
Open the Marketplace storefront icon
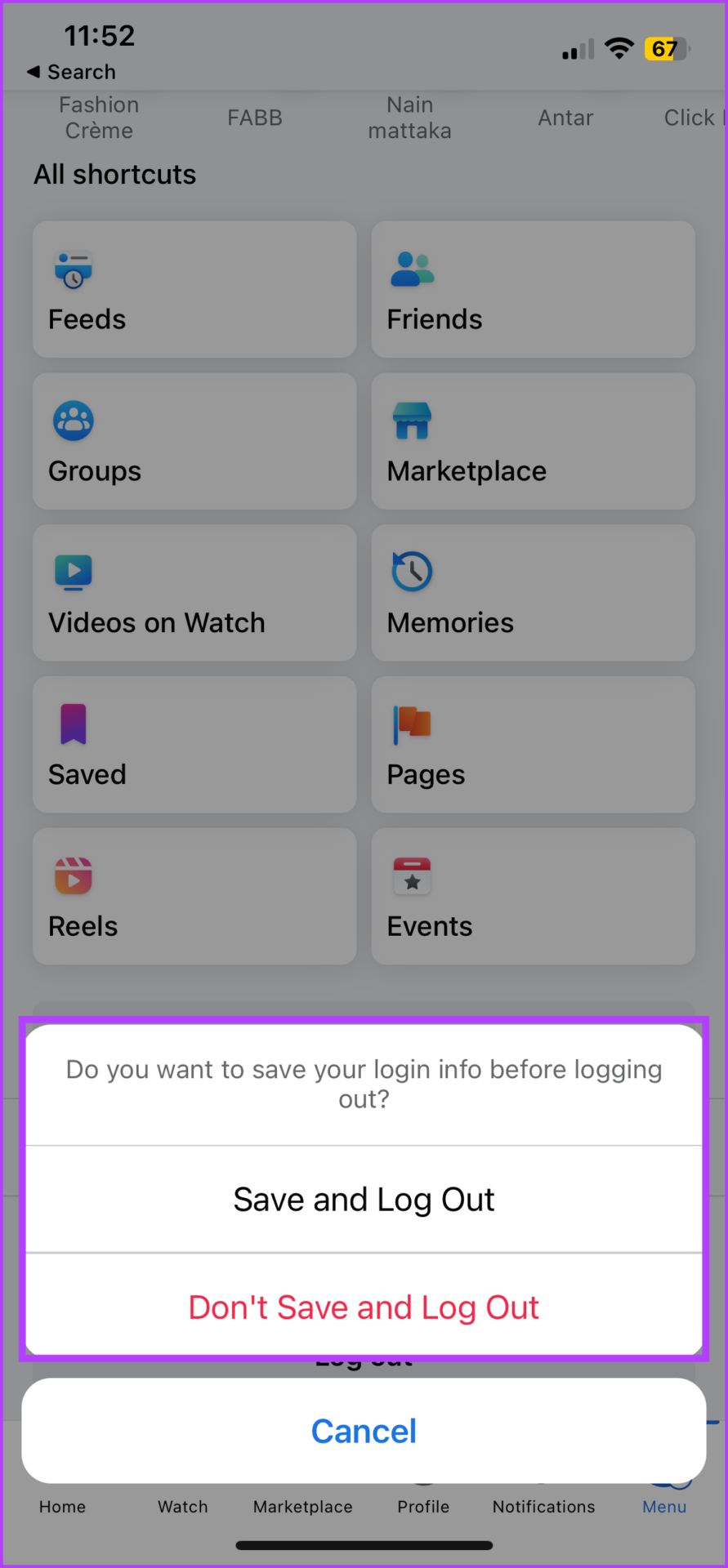click(x=413, y=421)
